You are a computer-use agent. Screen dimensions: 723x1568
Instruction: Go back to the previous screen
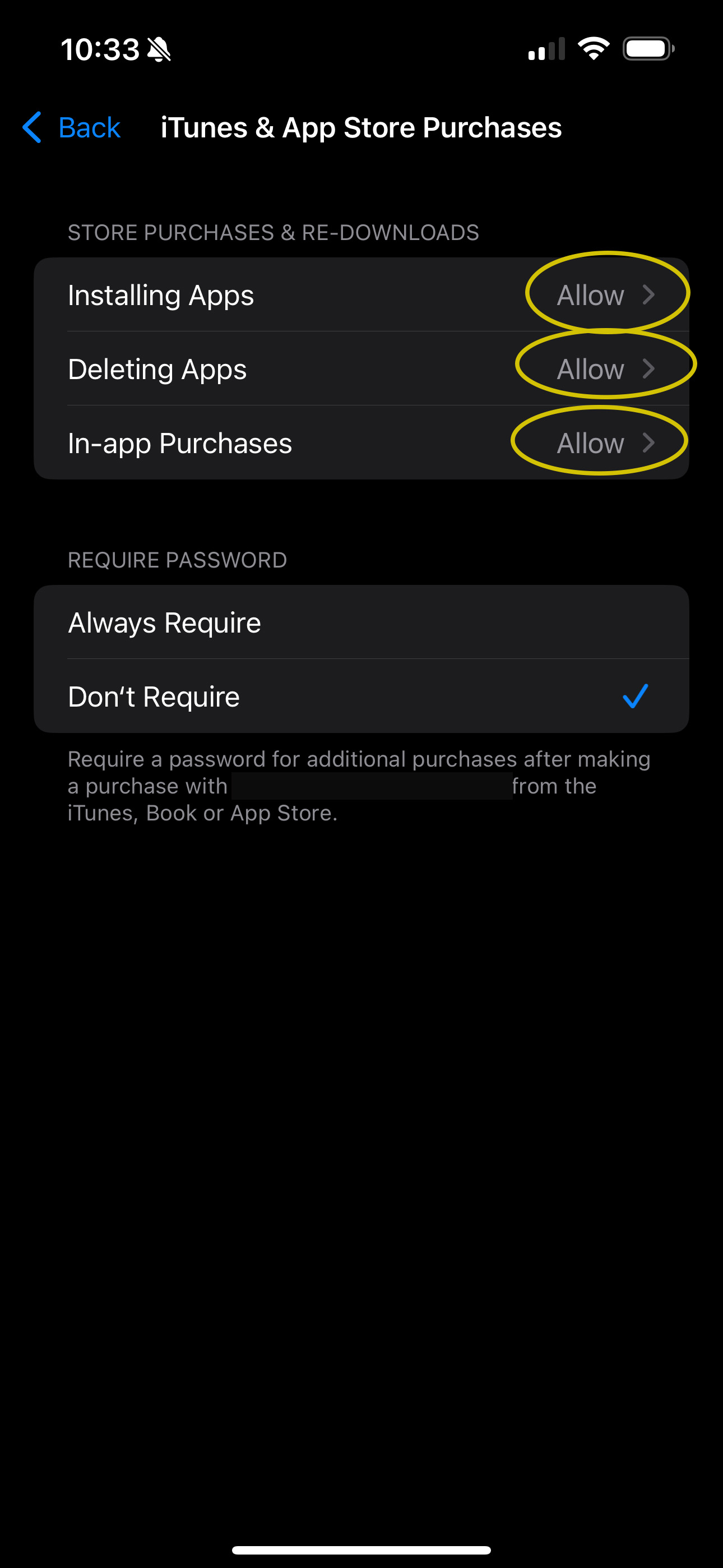click(x=71, y=128)
